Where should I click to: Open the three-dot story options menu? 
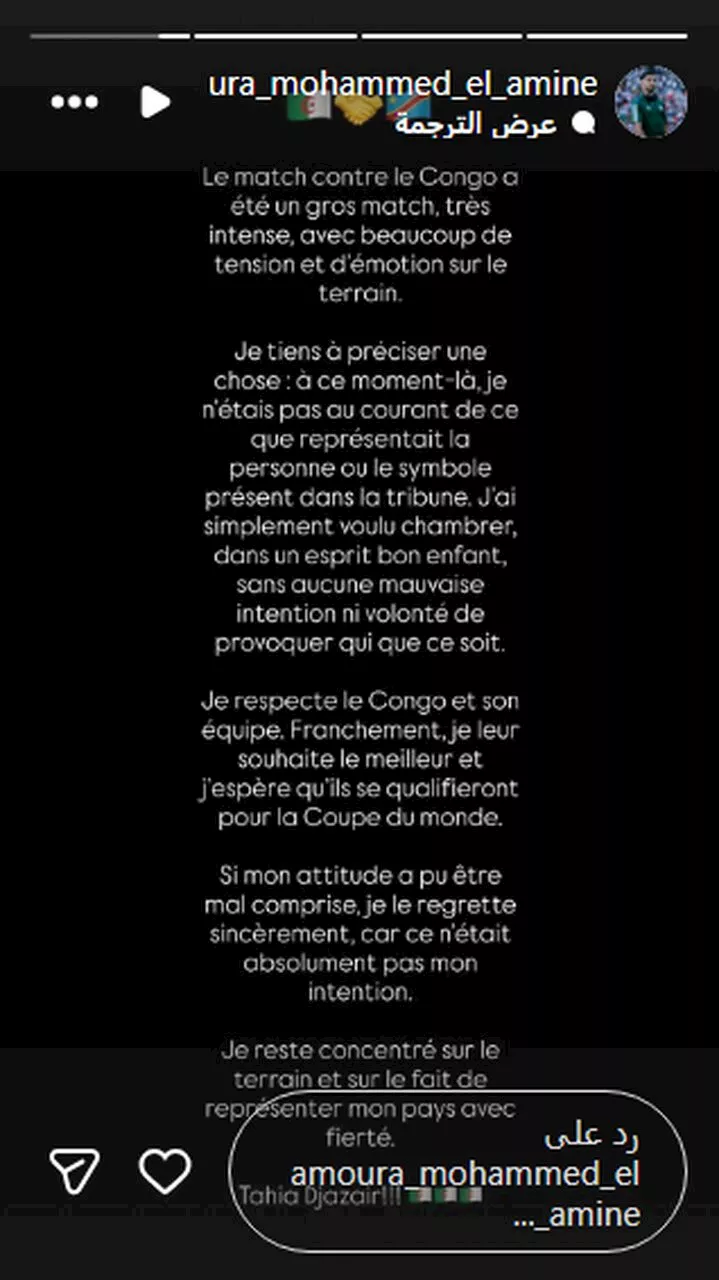(75, 102)
